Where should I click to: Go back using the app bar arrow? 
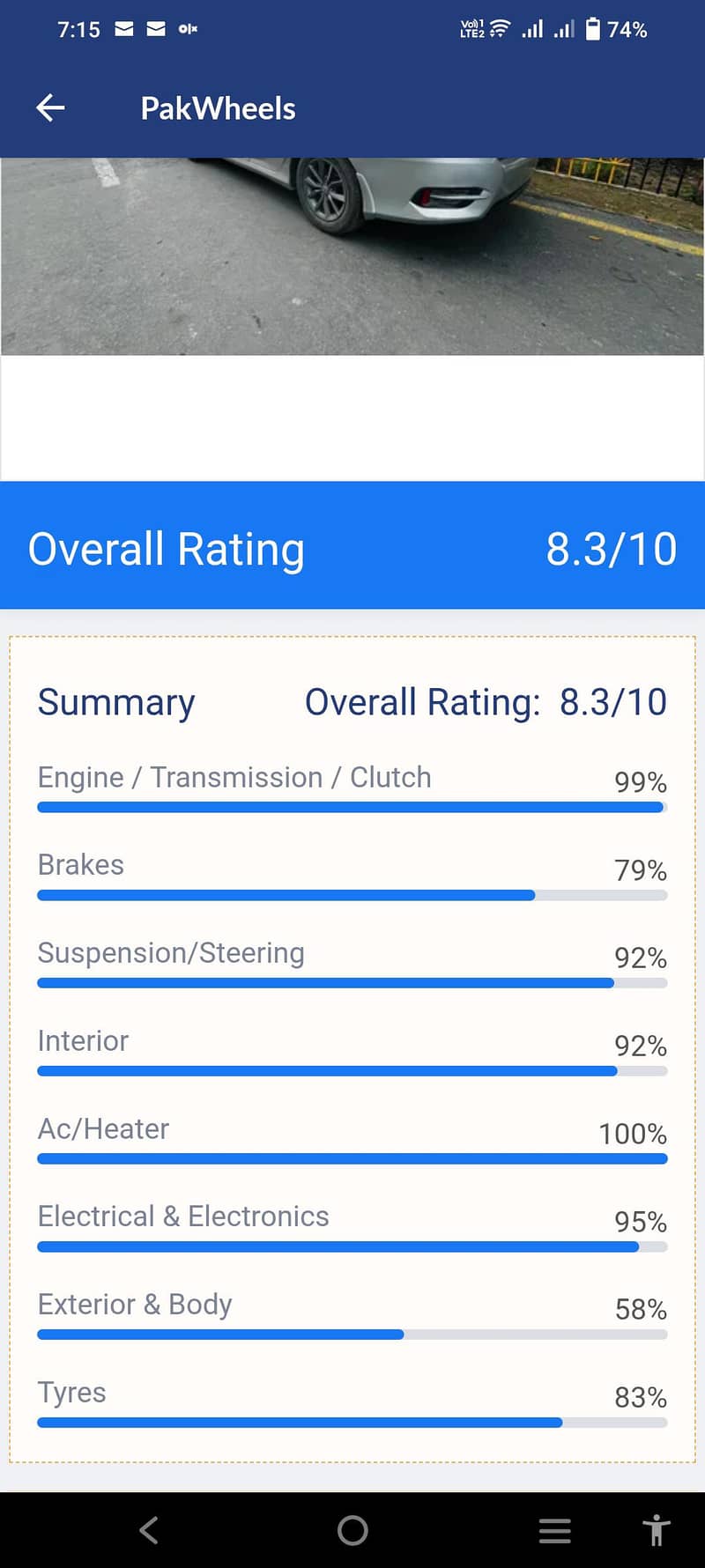coord(50,108)
